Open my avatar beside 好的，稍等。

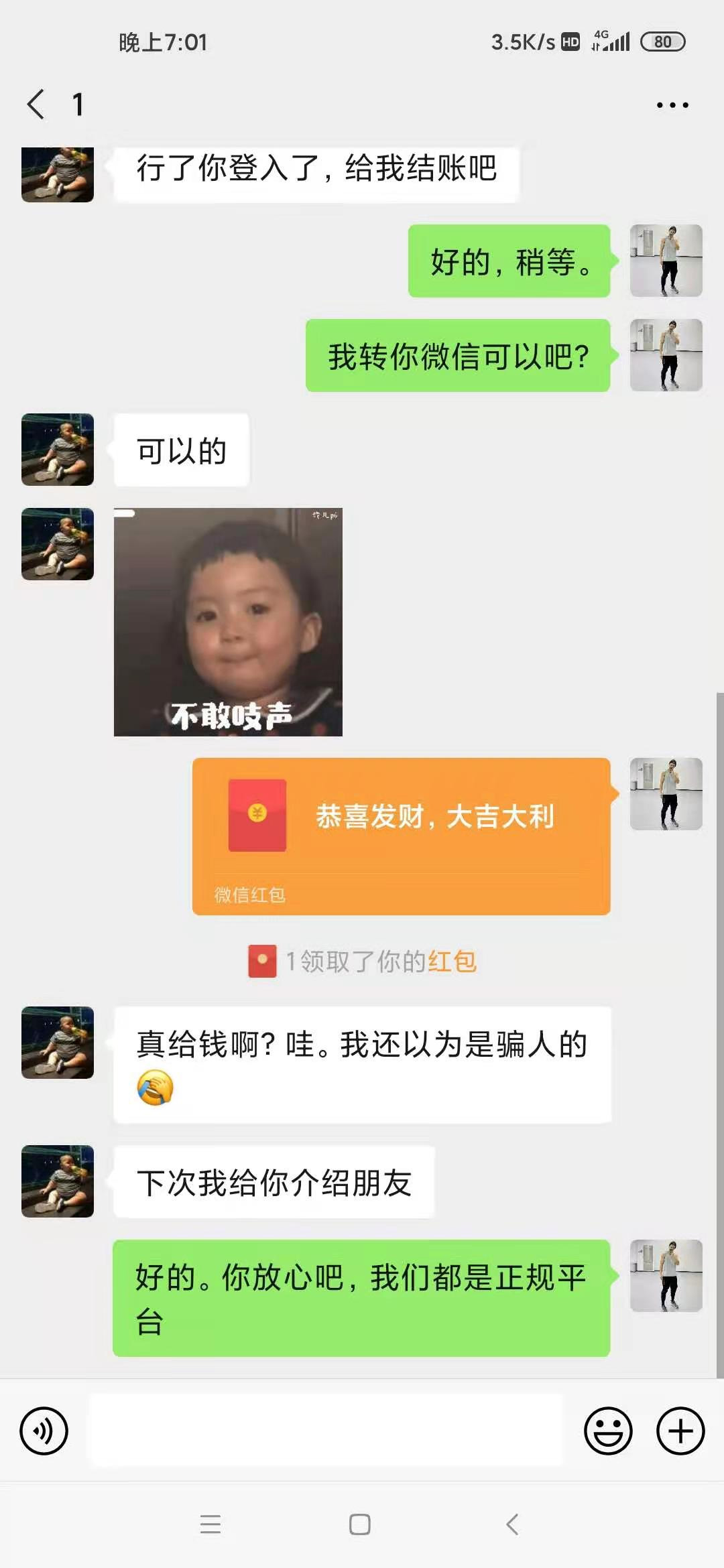click(666, 261)
